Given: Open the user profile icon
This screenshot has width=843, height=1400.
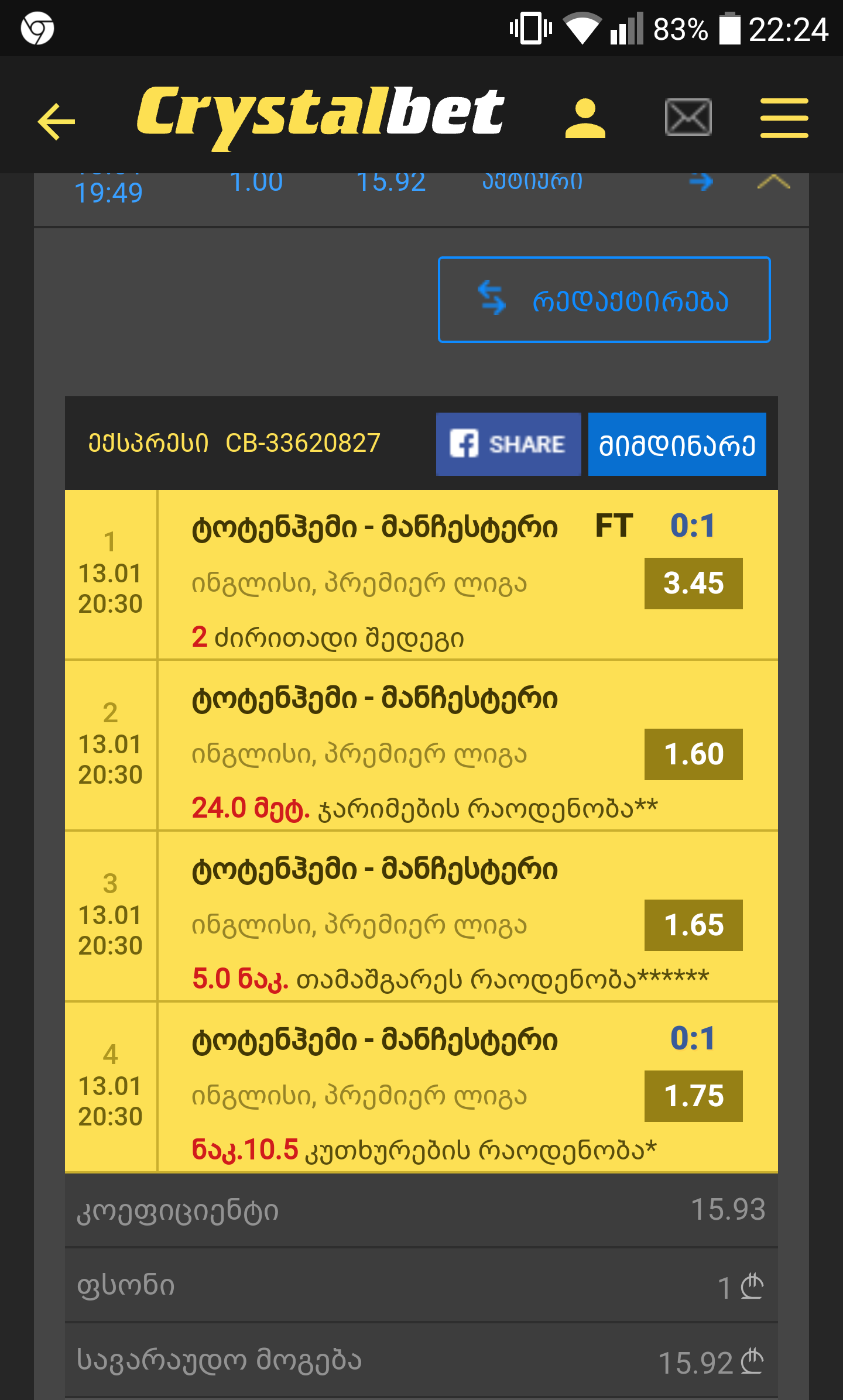Looking at the screenshot, I should tap(585, 118).
